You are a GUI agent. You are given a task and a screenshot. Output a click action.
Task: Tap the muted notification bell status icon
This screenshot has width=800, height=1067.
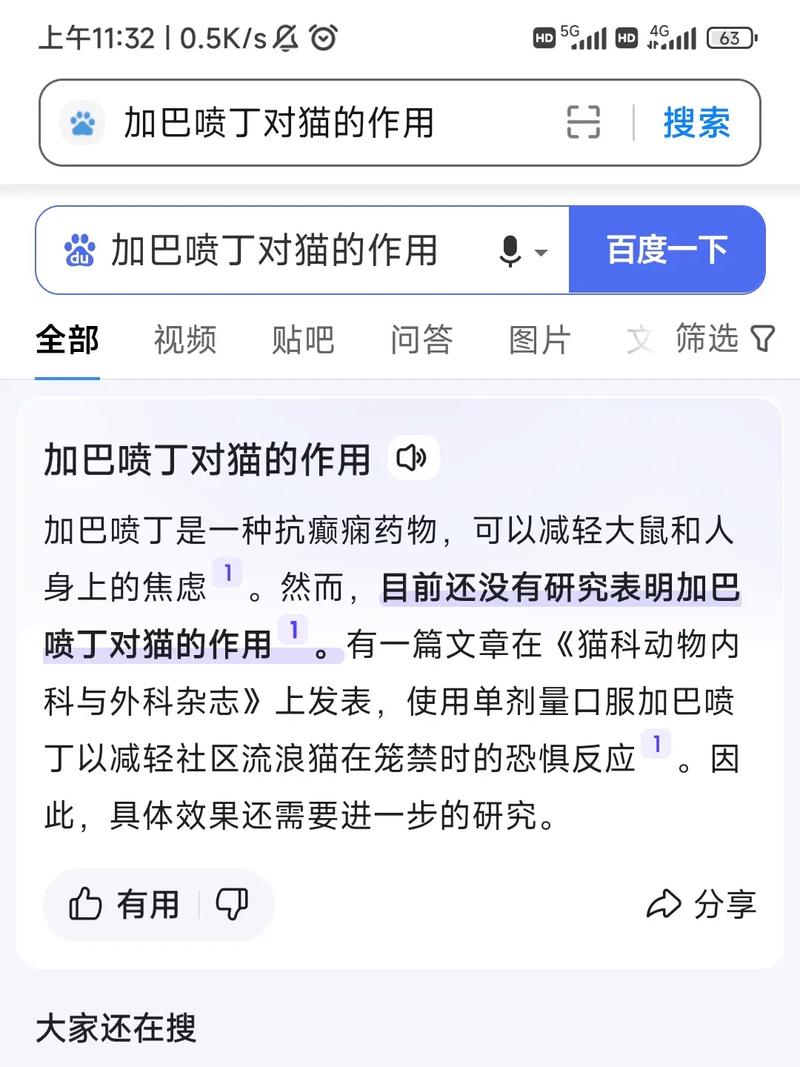(287, 37)
